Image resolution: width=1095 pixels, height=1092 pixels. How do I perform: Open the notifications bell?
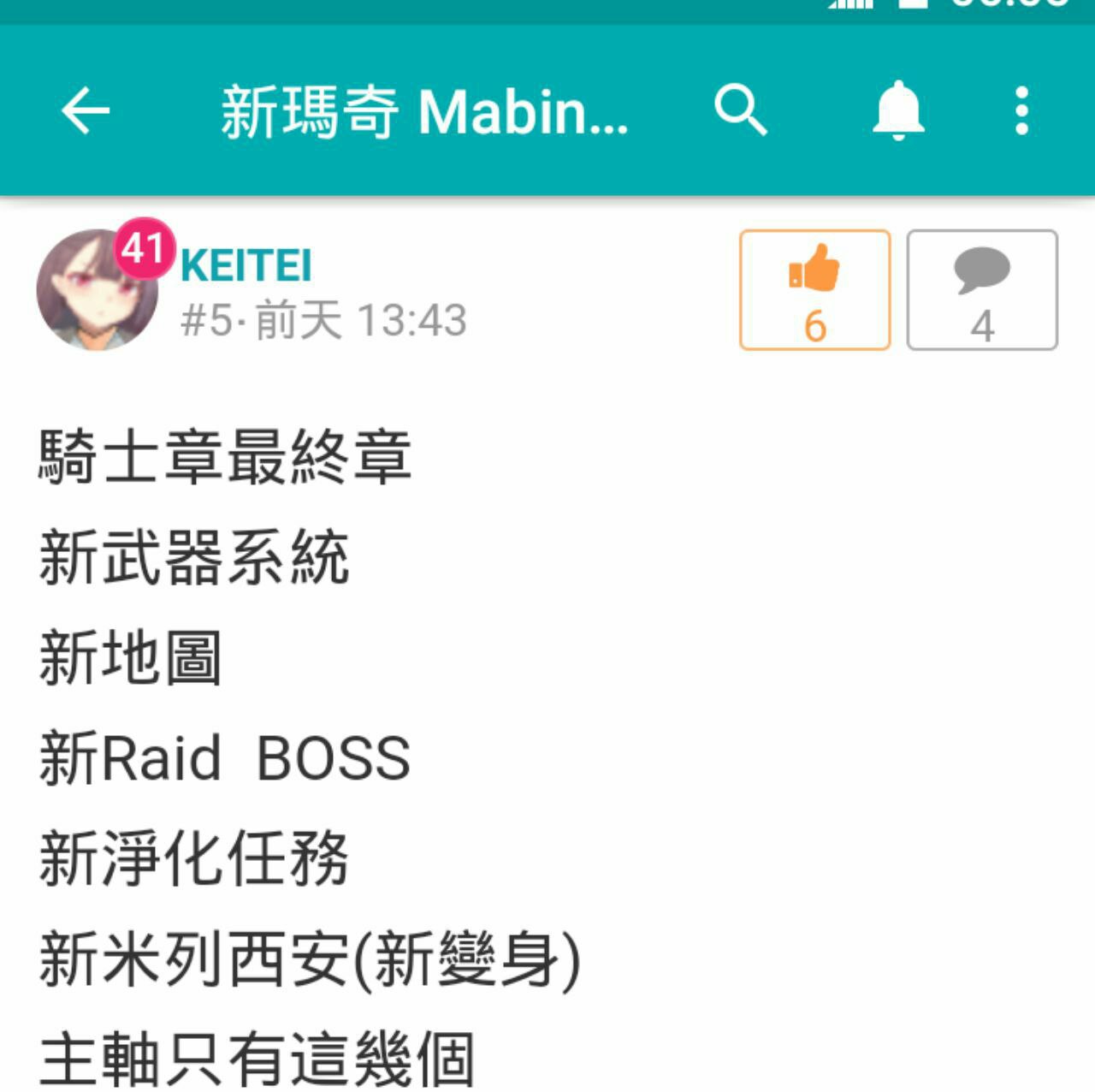coord(898,110)
